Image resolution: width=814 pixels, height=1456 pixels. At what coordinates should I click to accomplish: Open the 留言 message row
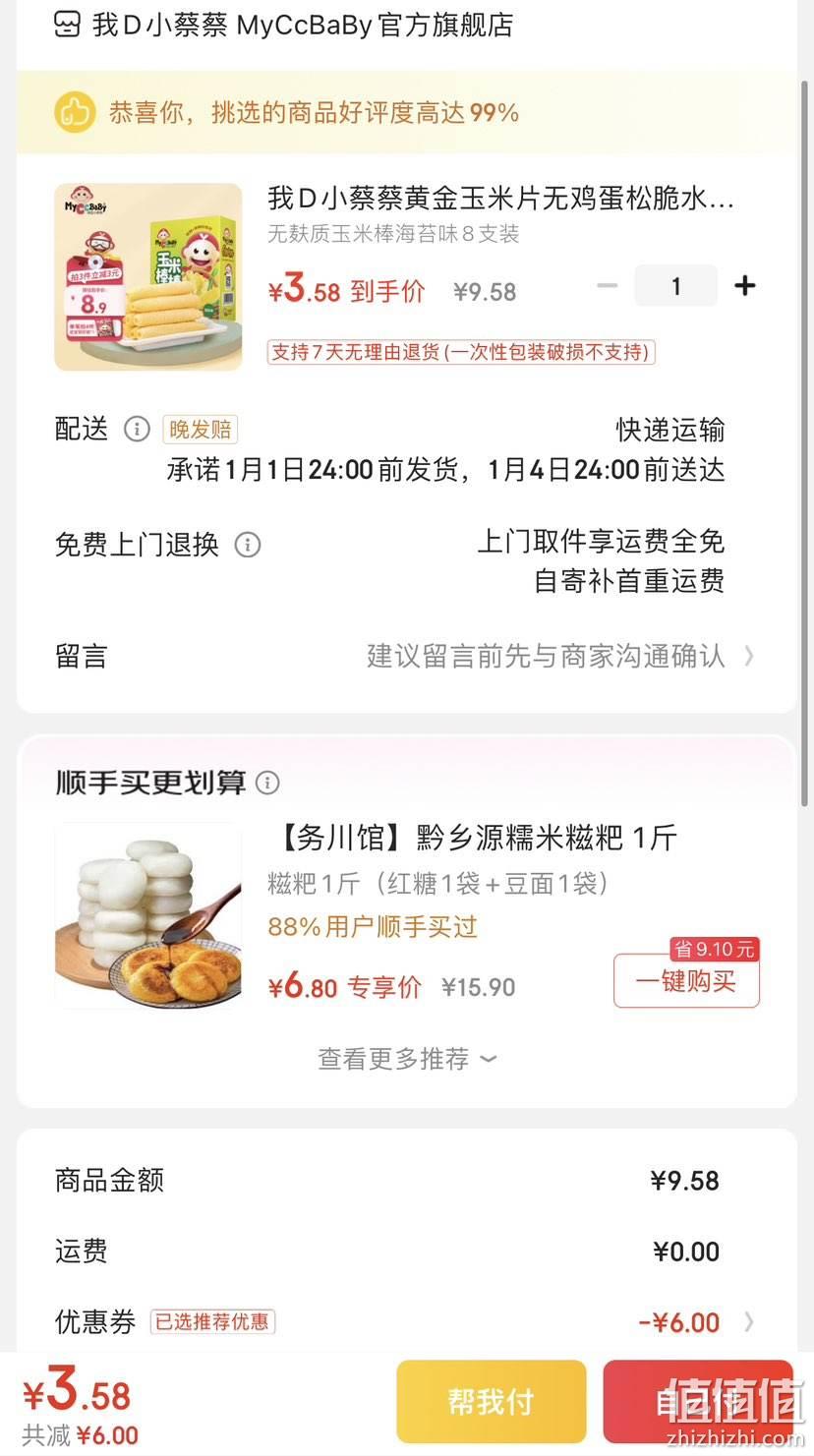tap(406, 656)
